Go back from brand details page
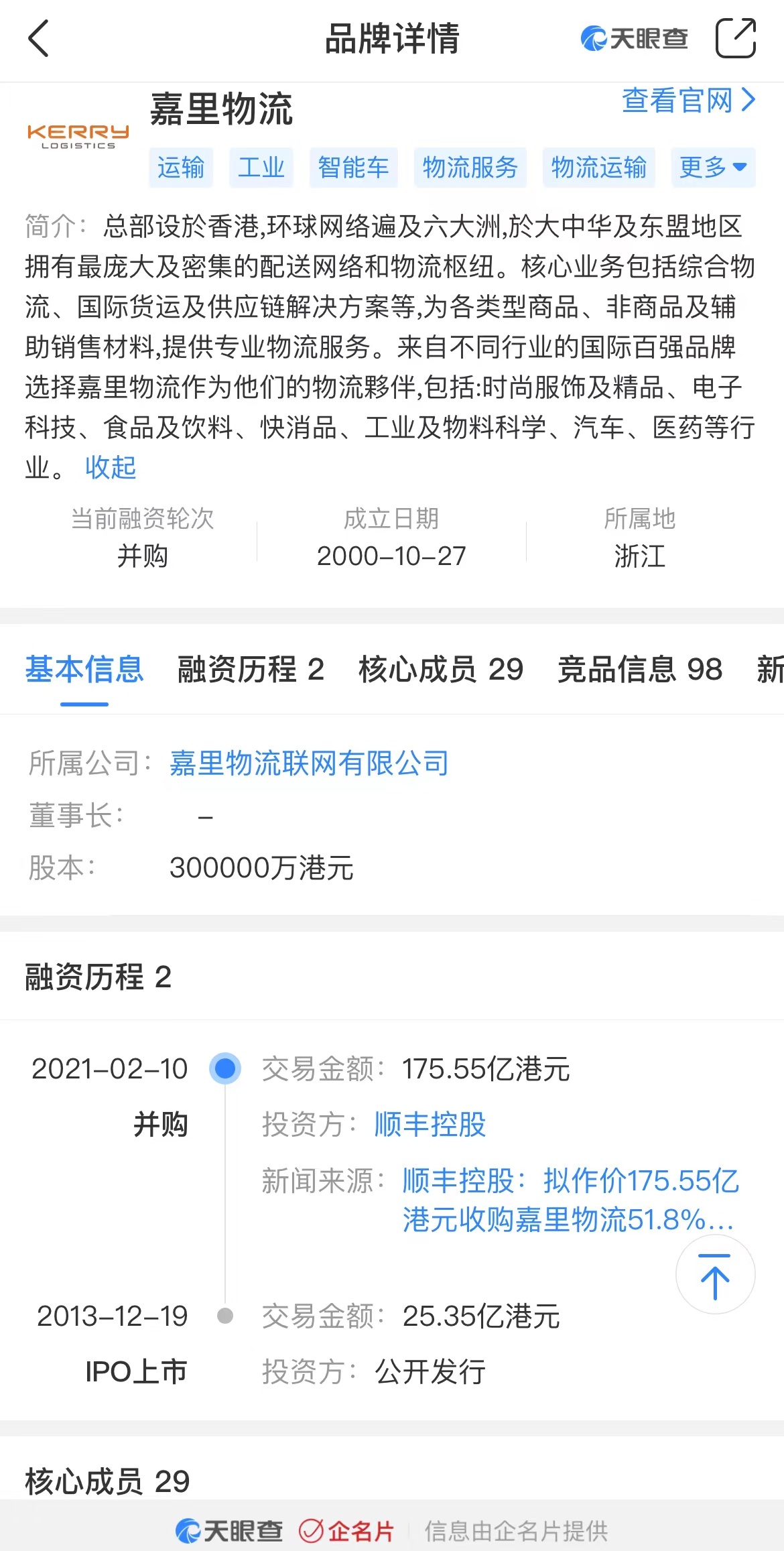784x1551 pixels. [x=39, y=38]
